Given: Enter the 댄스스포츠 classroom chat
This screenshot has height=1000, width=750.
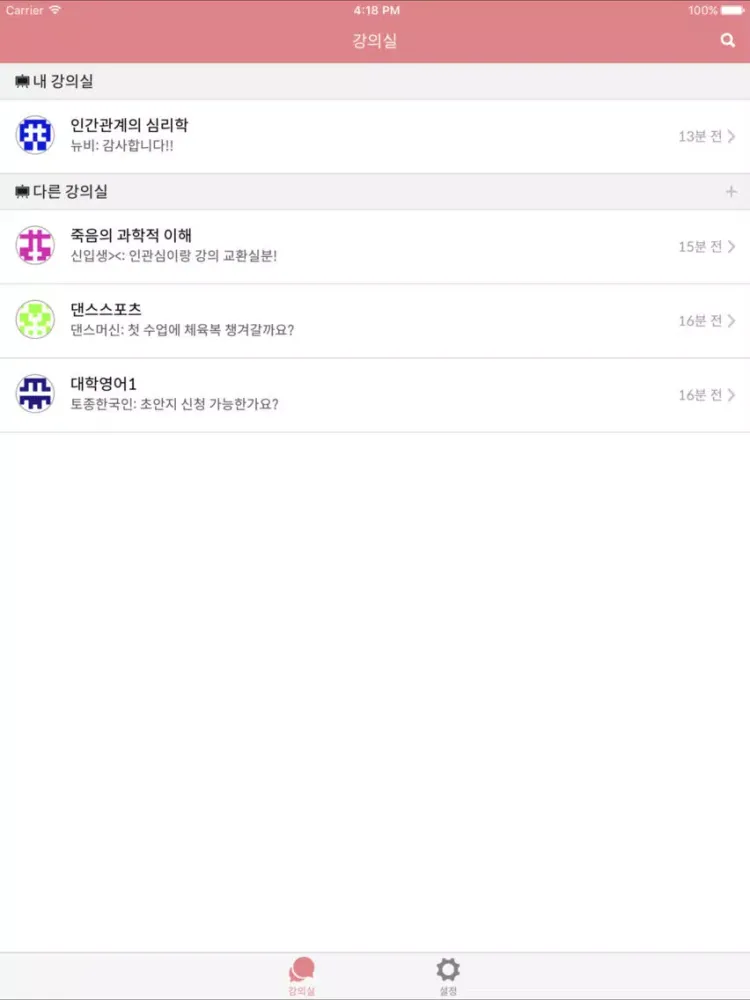Looking at the screenshot, I should [375, 320].
